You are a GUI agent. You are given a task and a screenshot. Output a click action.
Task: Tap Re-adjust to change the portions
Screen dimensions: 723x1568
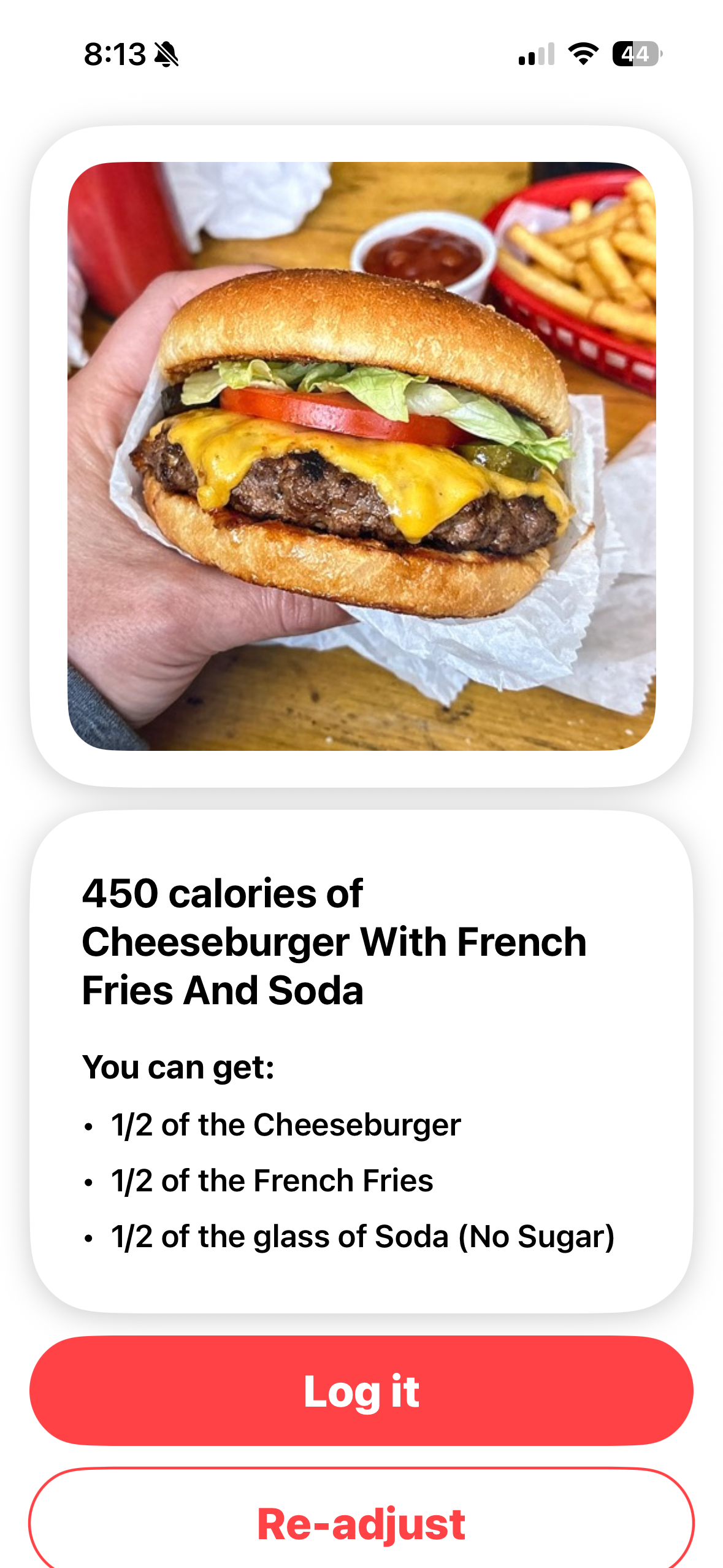(361, 1523)
